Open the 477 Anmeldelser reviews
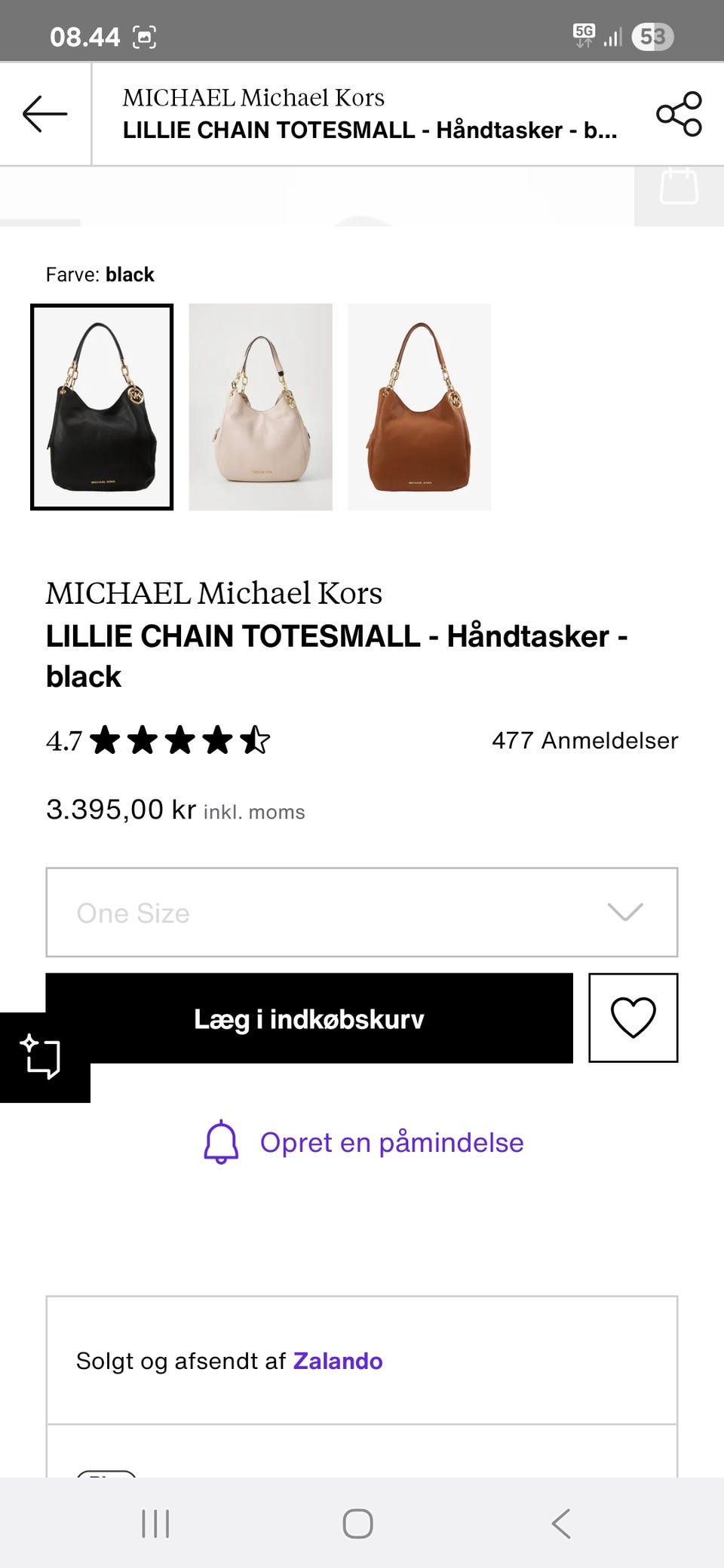Screen dimensions: 724x1568 click(x=584, y=740)
